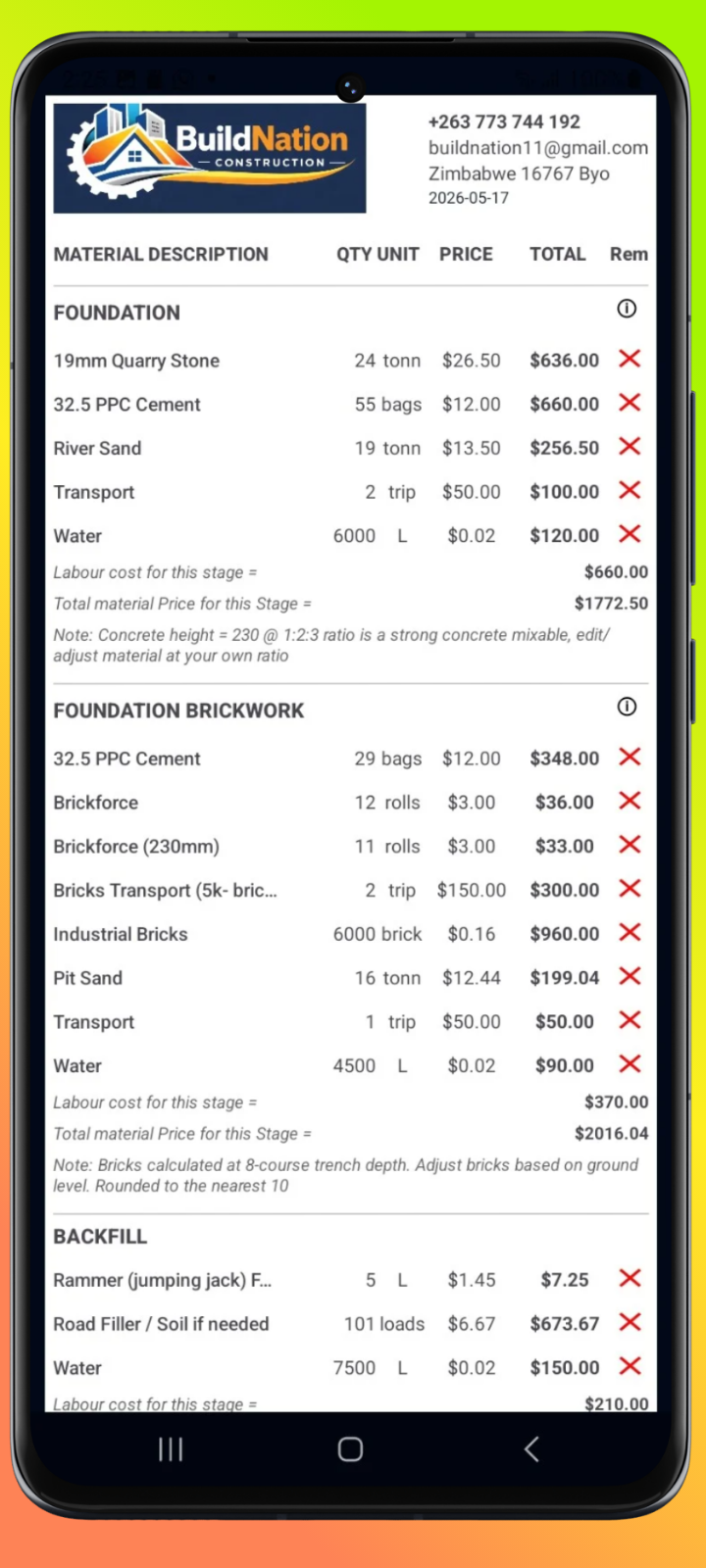Remove the 4500 L Water item
706x1568 pixels.
click(x=630, y=1064)
